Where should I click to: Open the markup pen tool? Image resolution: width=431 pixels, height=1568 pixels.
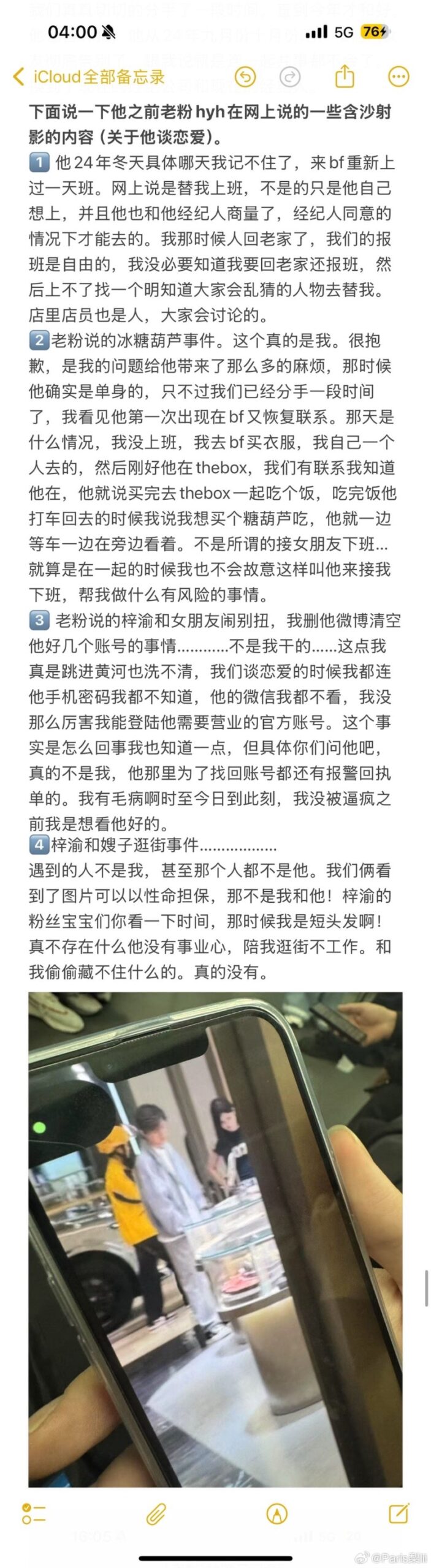(x=277, y=1513)
